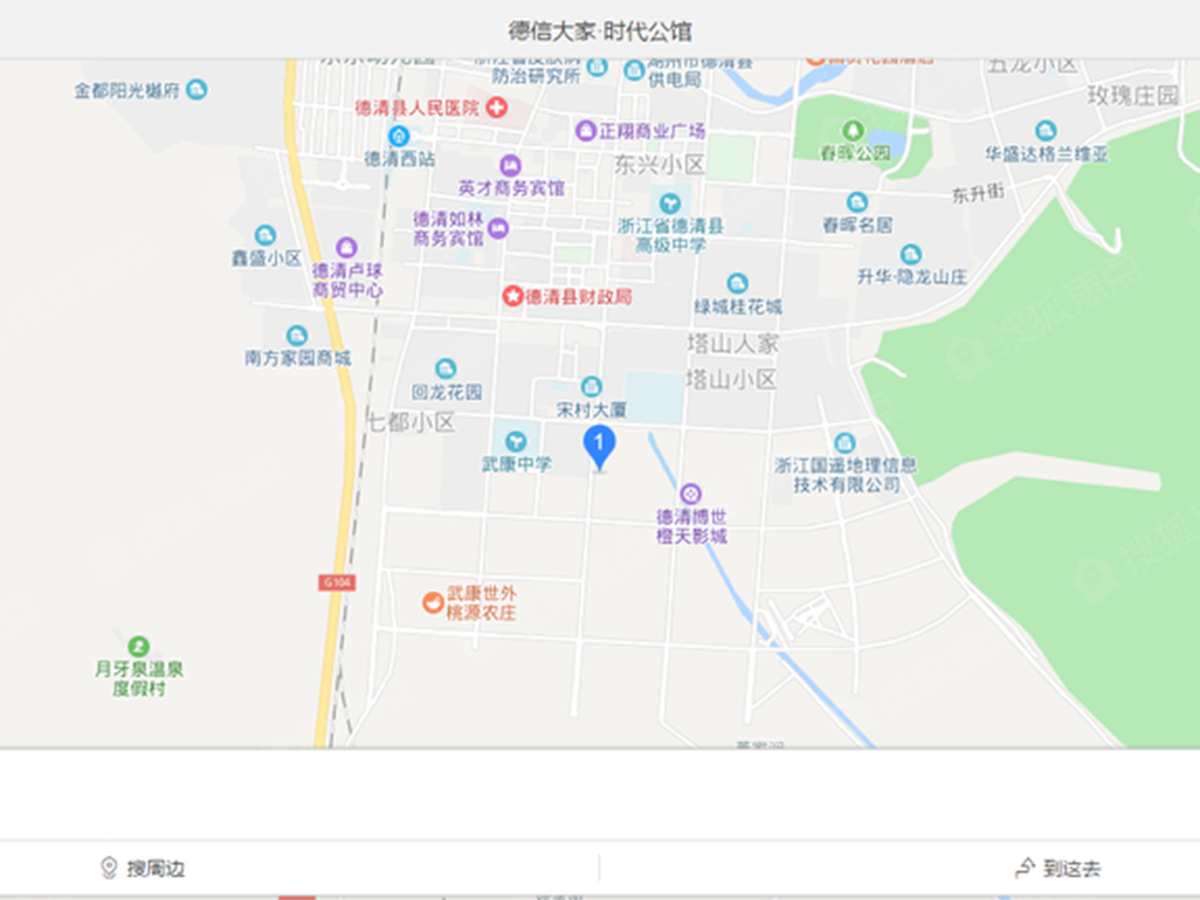Select 宋村大厦 building marker

[591, 387]
